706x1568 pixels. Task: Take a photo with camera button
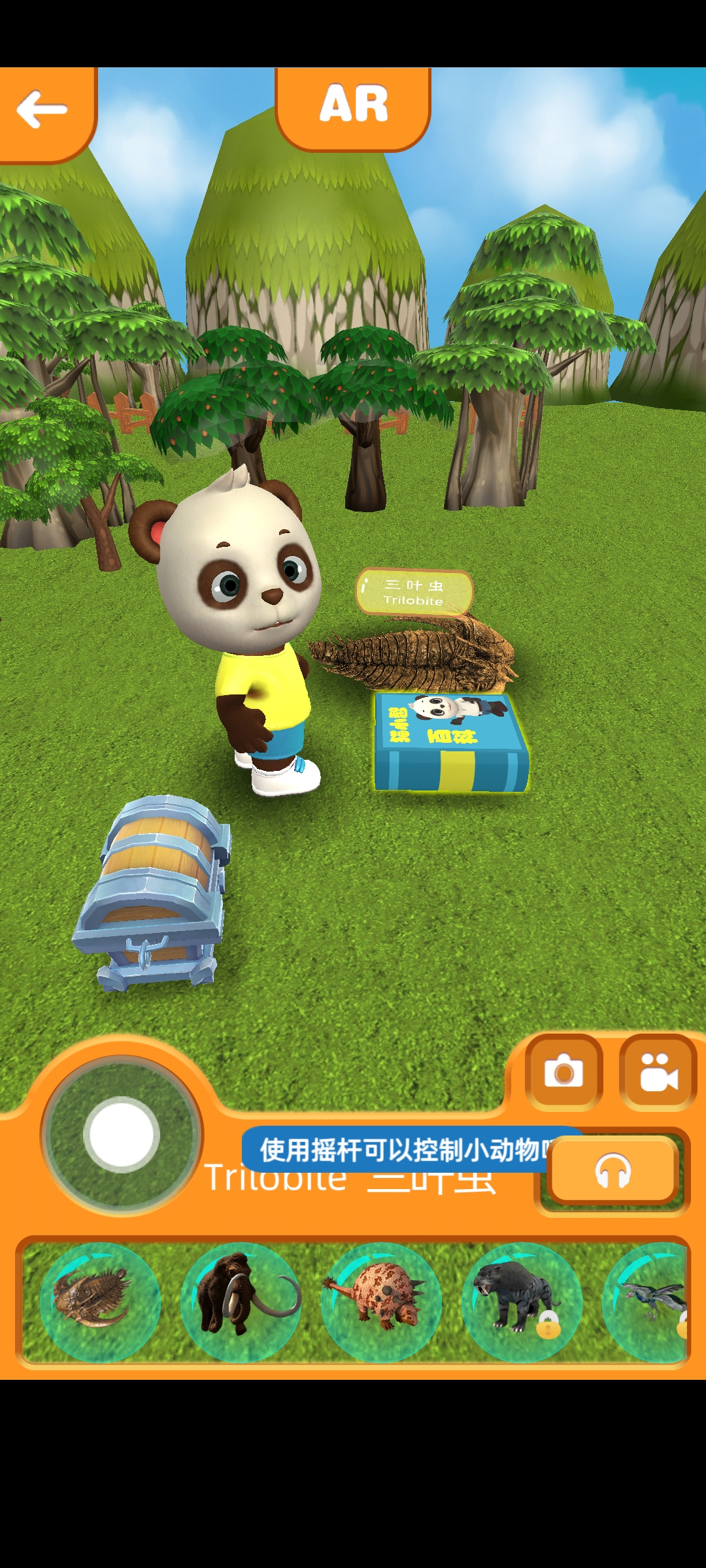point(563,1073)
